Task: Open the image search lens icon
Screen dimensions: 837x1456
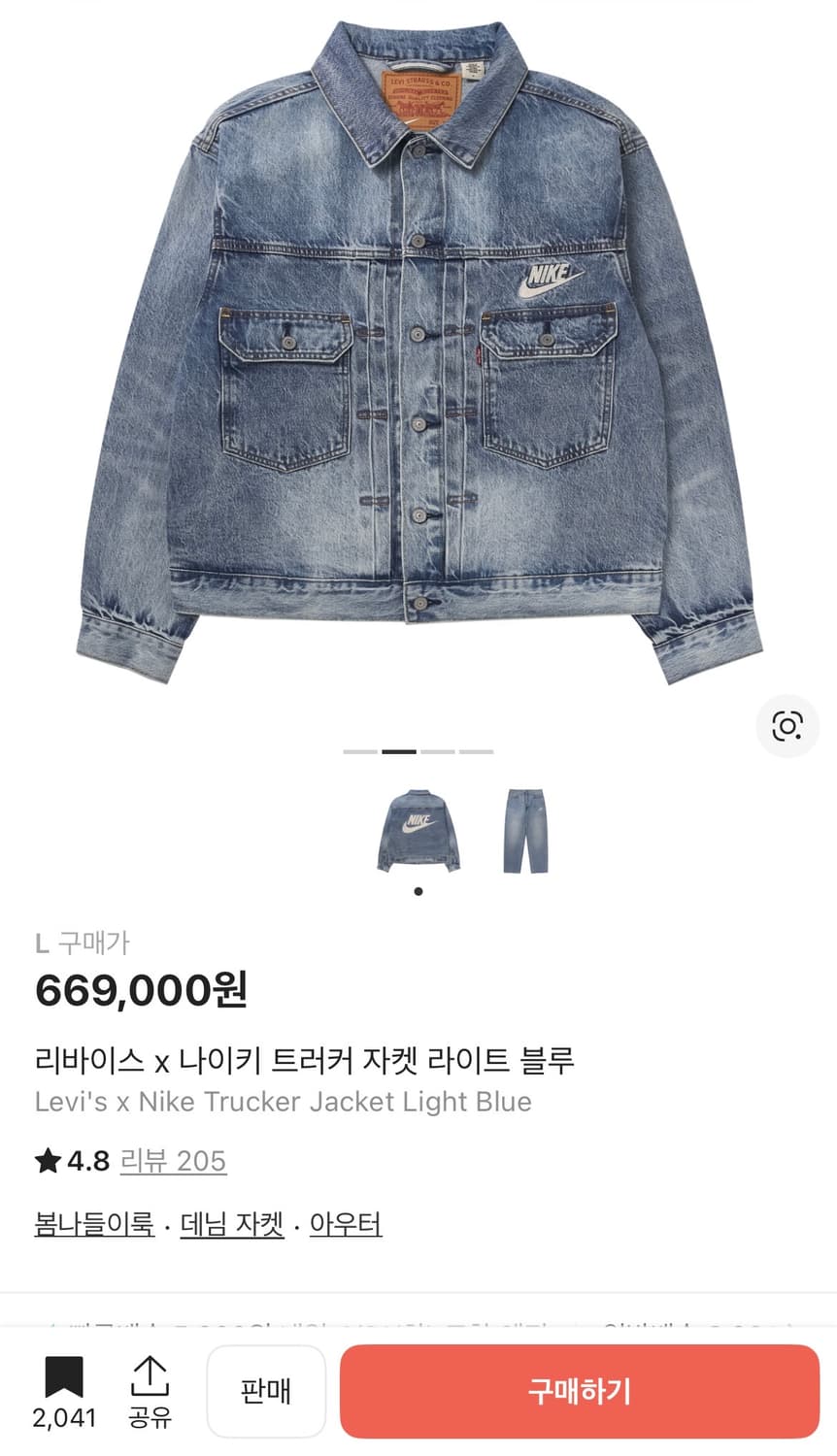Action: point(787,725)
